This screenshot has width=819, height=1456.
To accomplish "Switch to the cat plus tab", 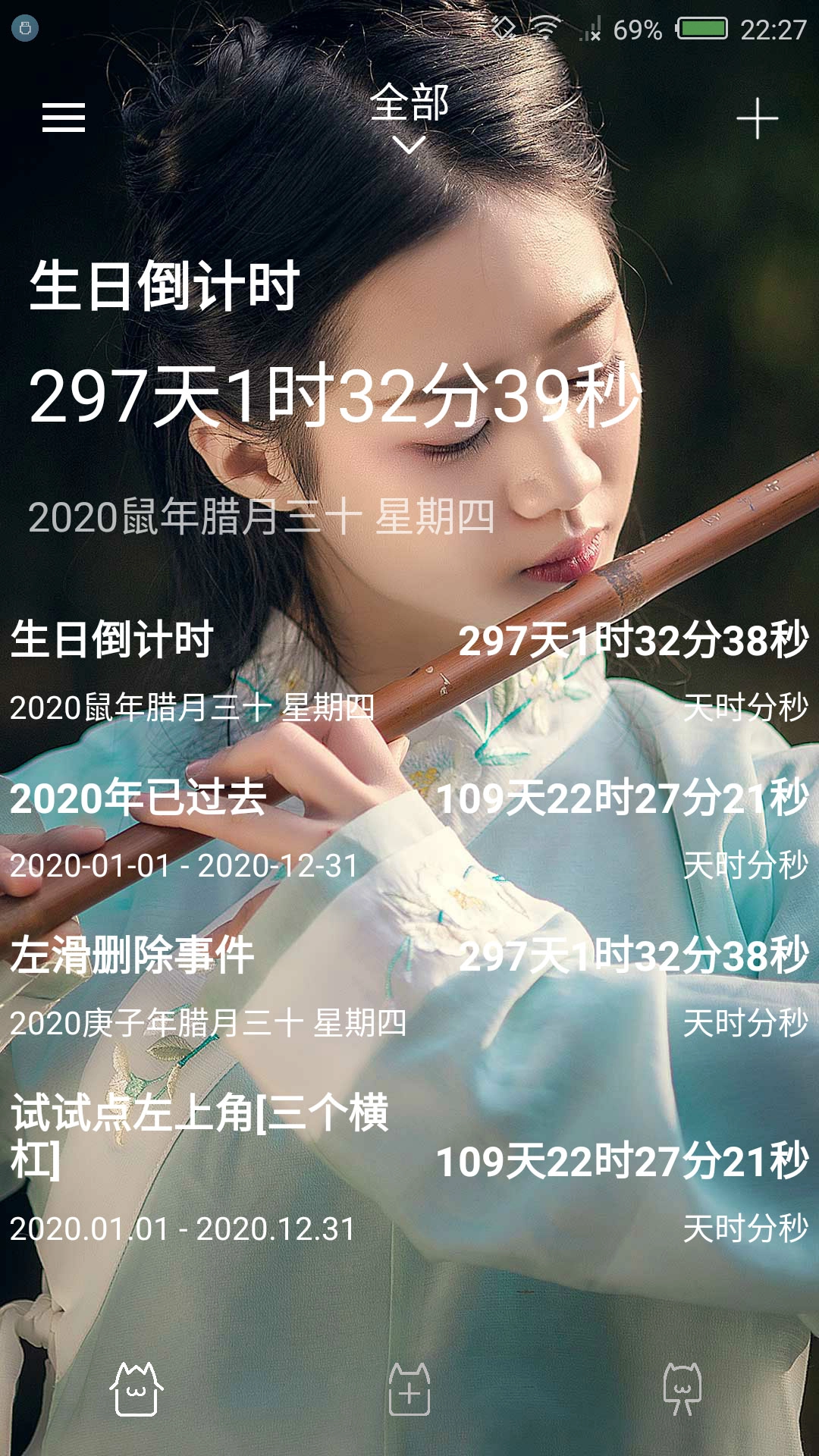I will point(409,1389).
